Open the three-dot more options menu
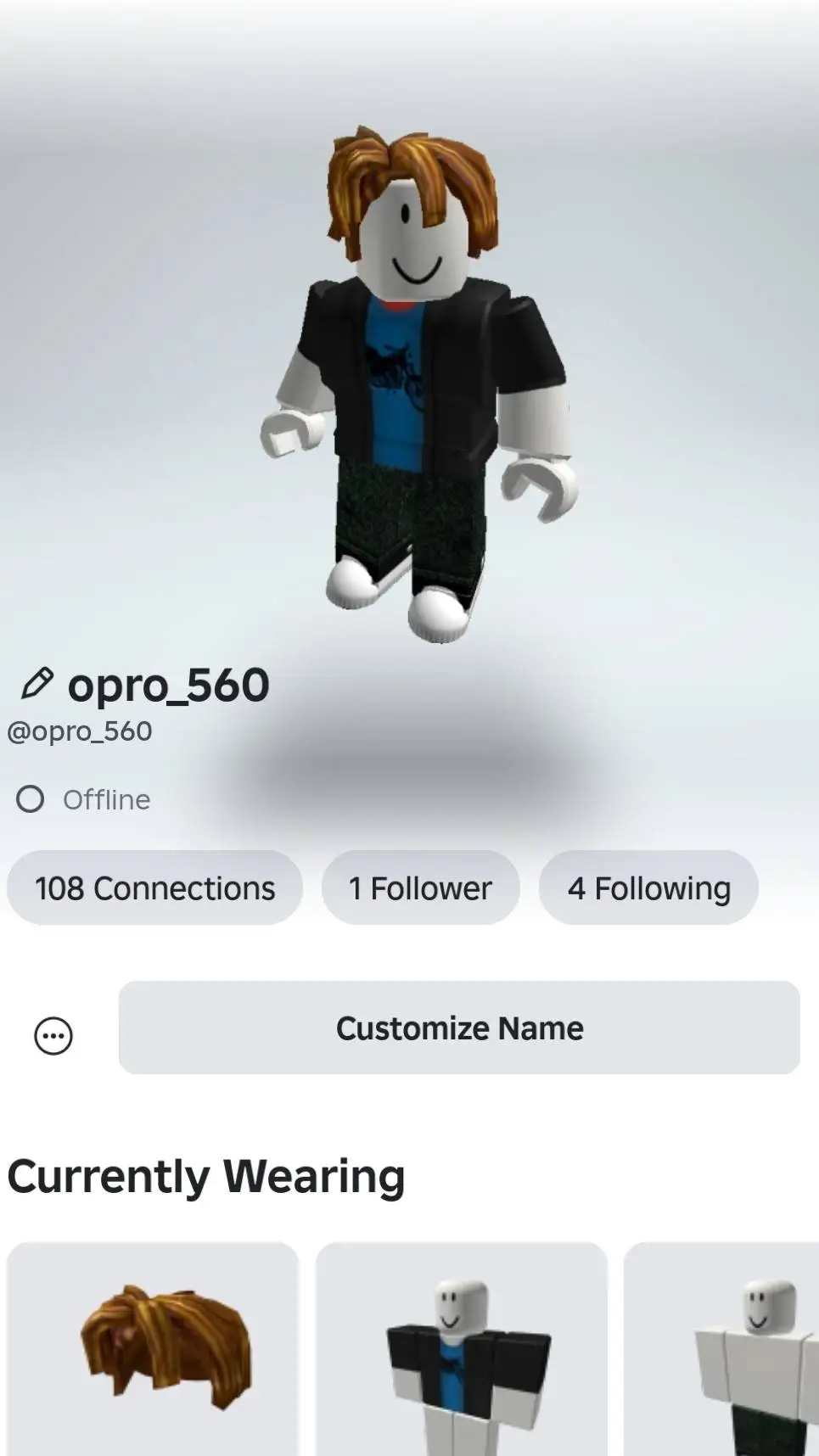 pyautogui.click(x=53, y=1035)
